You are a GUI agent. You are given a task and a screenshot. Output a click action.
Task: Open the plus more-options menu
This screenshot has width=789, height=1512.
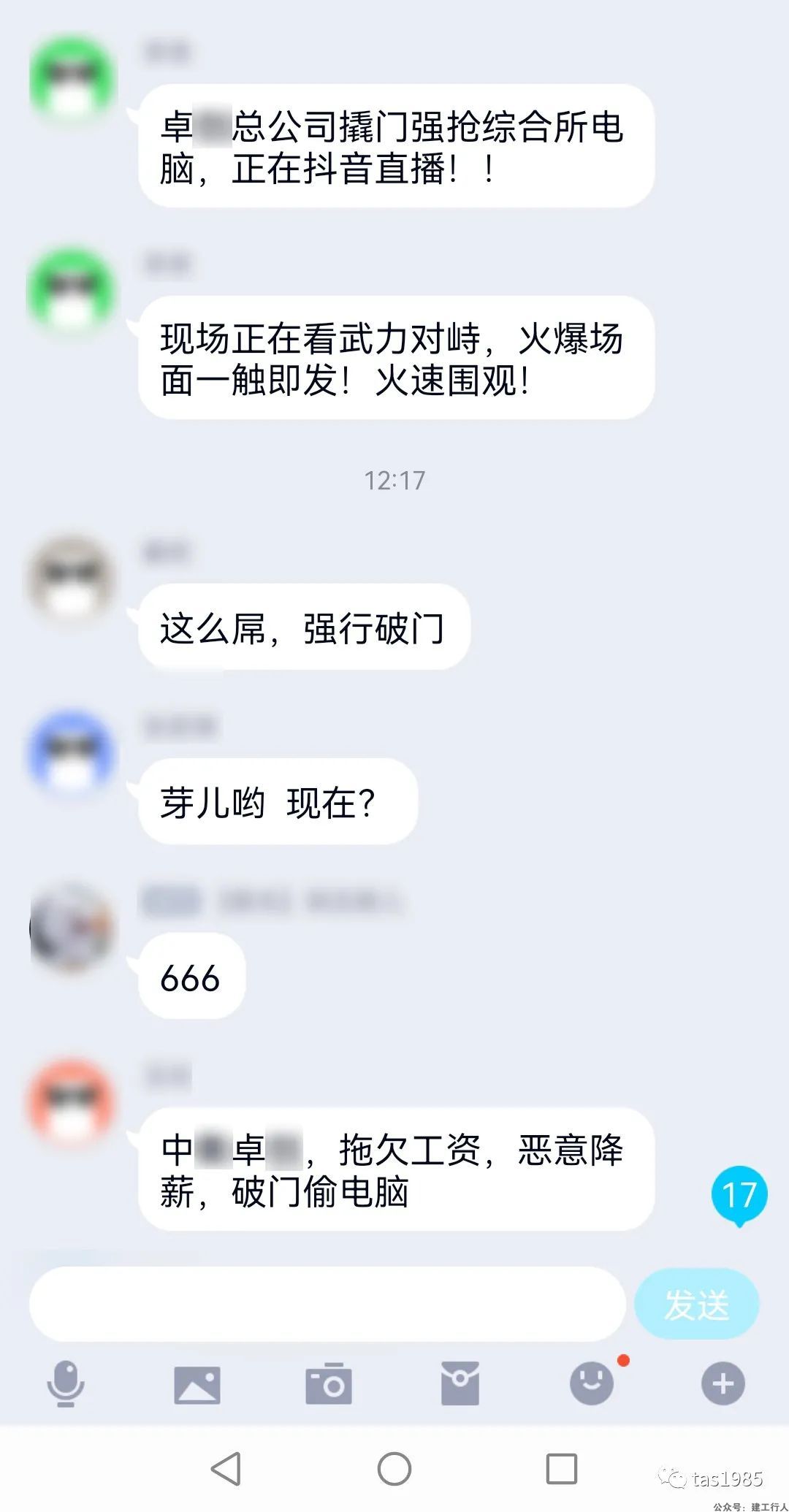pos(723,1383)
